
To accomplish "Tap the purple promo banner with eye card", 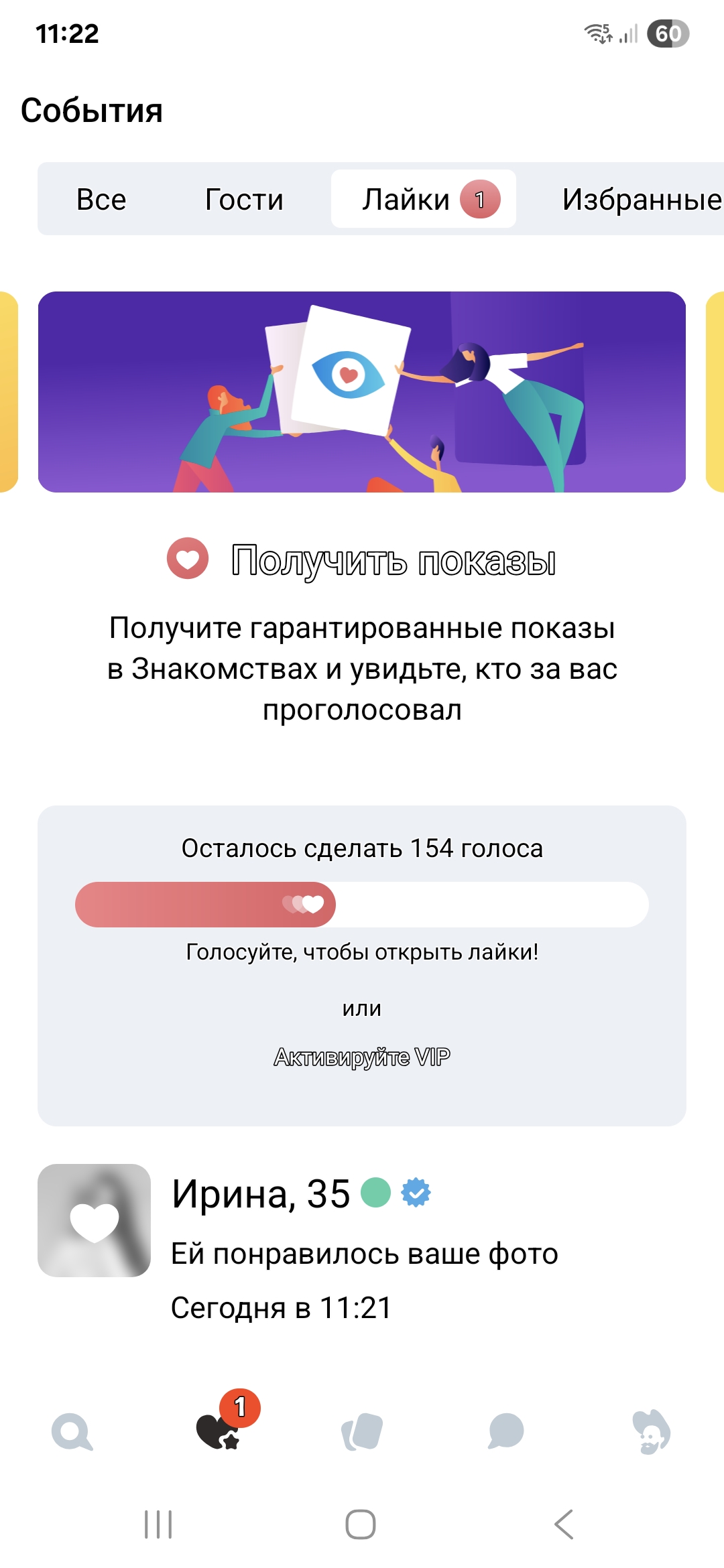I will tap(362, 392).
